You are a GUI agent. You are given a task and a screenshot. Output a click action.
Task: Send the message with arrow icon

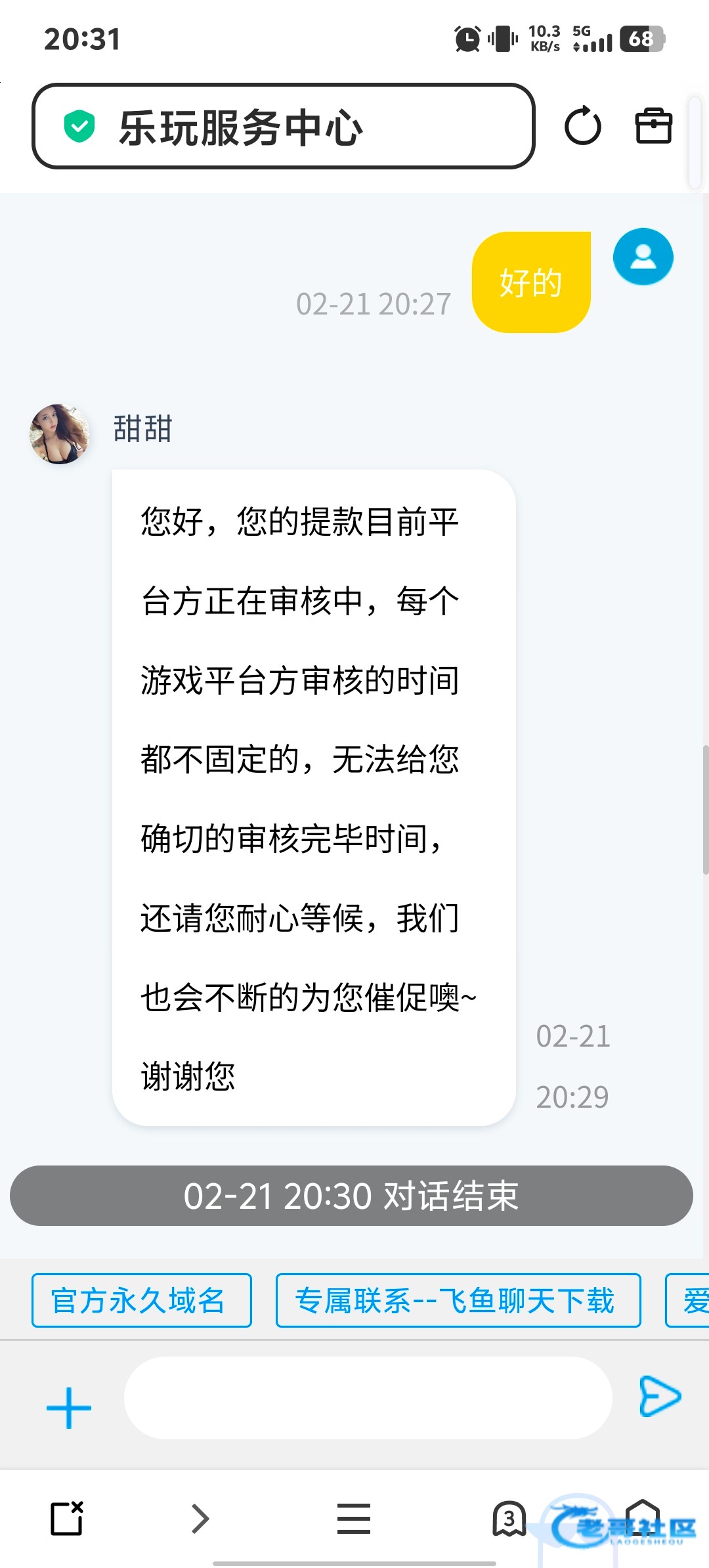(x=660, y=1396)
